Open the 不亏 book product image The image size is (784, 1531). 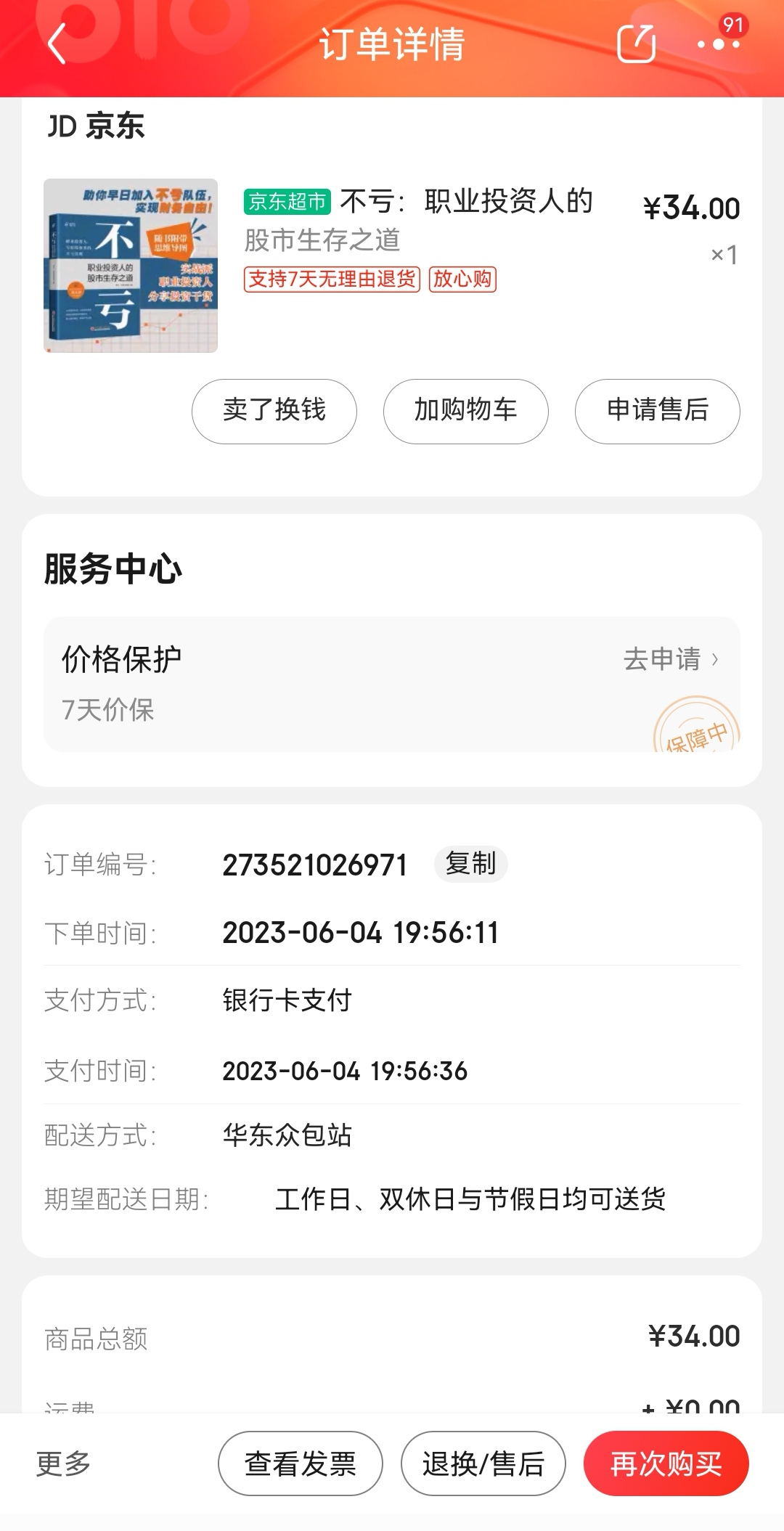pos(131,266)
